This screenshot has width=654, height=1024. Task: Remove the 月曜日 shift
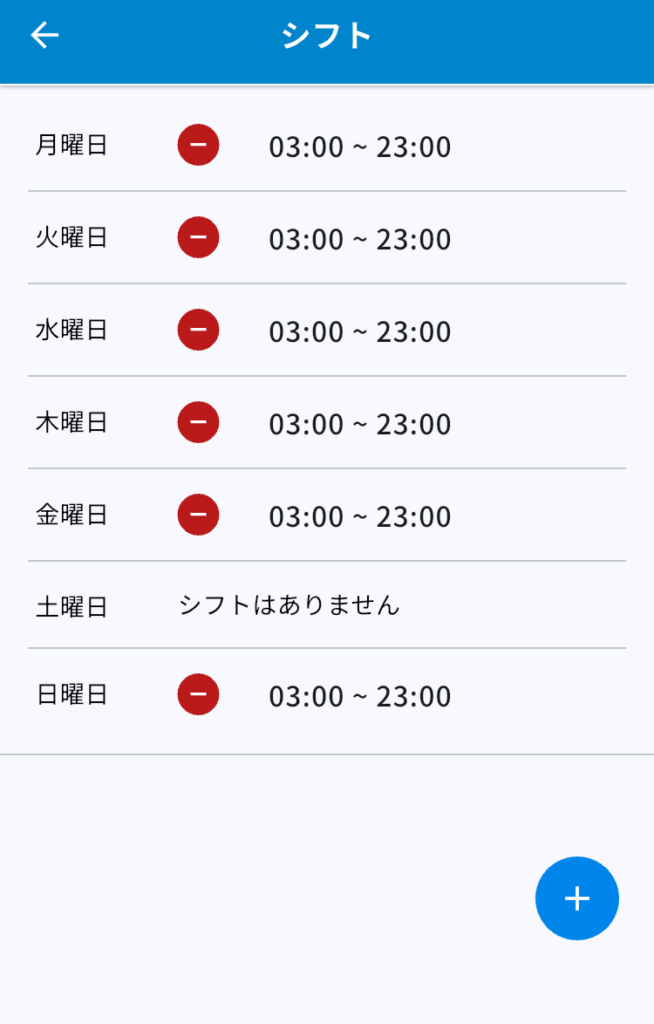pyautogui.click(x=198, y=145)
